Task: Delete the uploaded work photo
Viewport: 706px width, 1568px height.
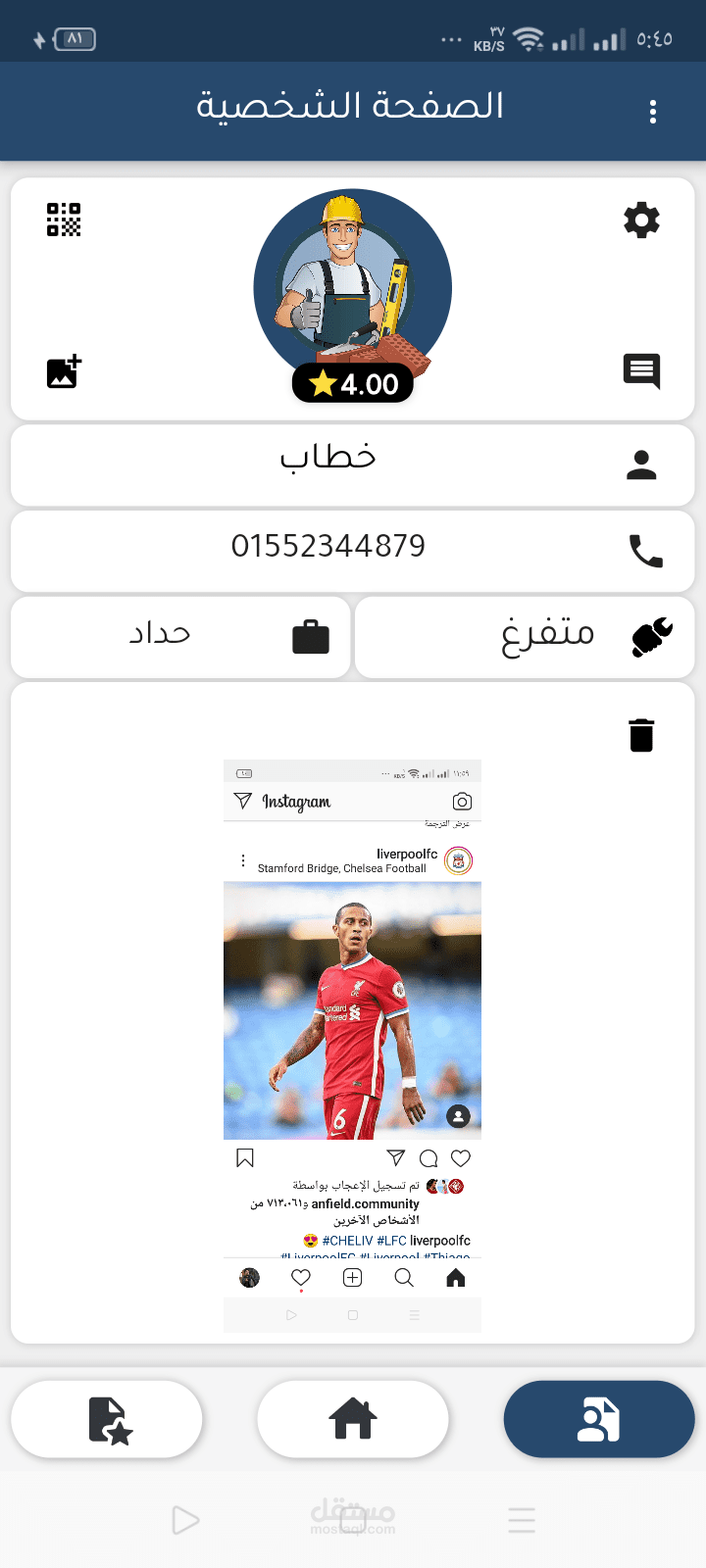Action: coord(641,735)
